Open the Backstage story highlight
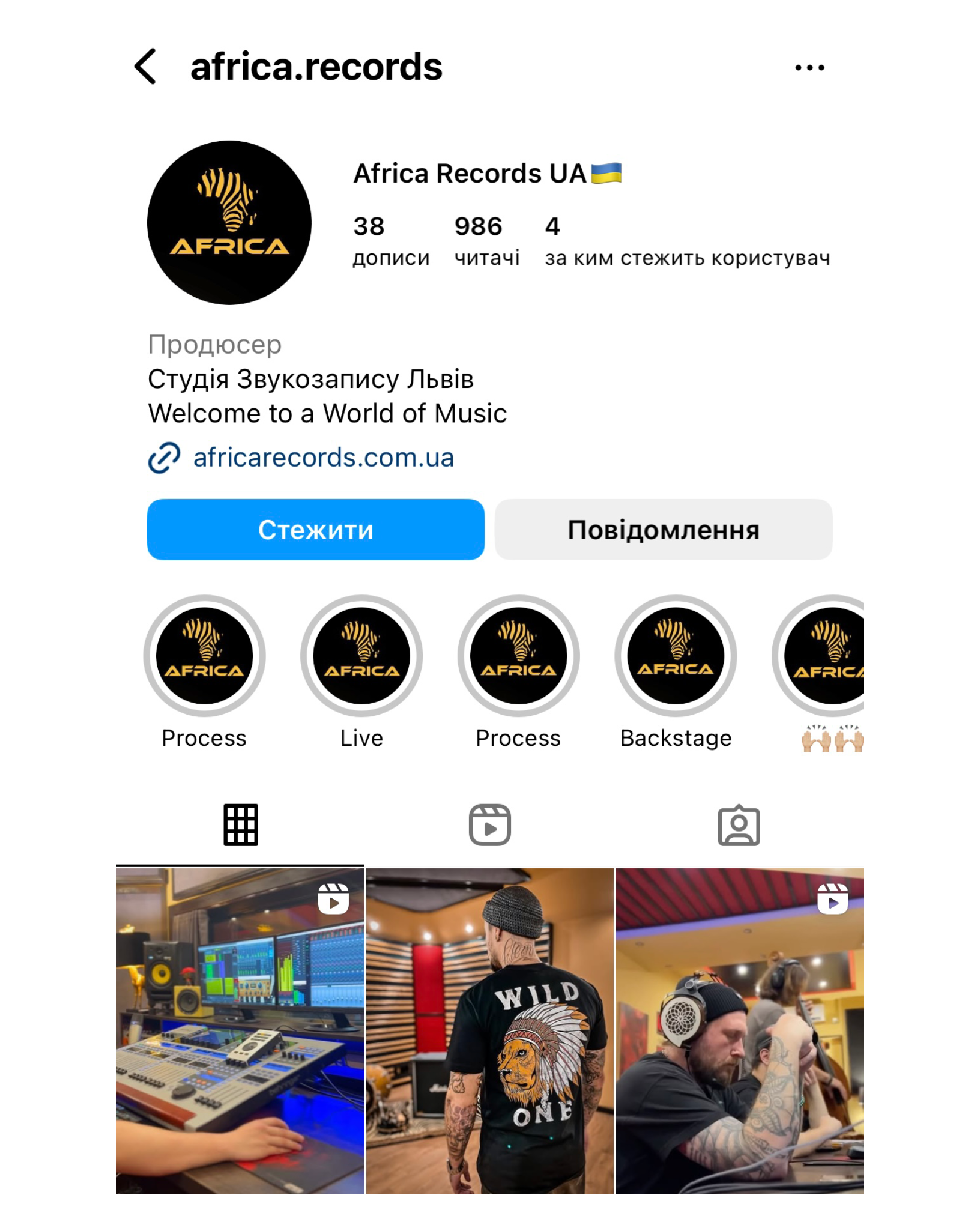Viewport: 980px width, 1225px height. tap(676, 656)
